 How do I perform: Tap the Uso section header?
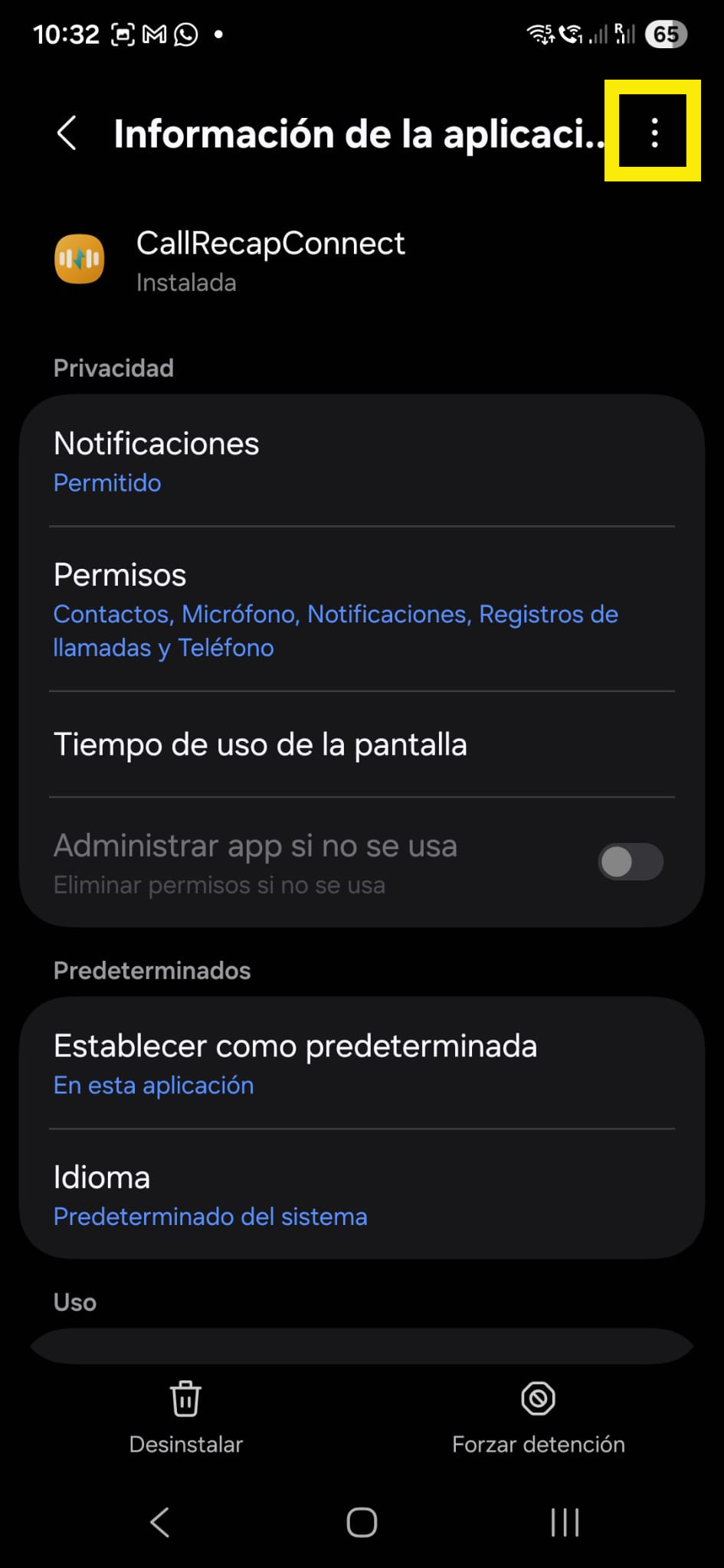coord(74,1302)
